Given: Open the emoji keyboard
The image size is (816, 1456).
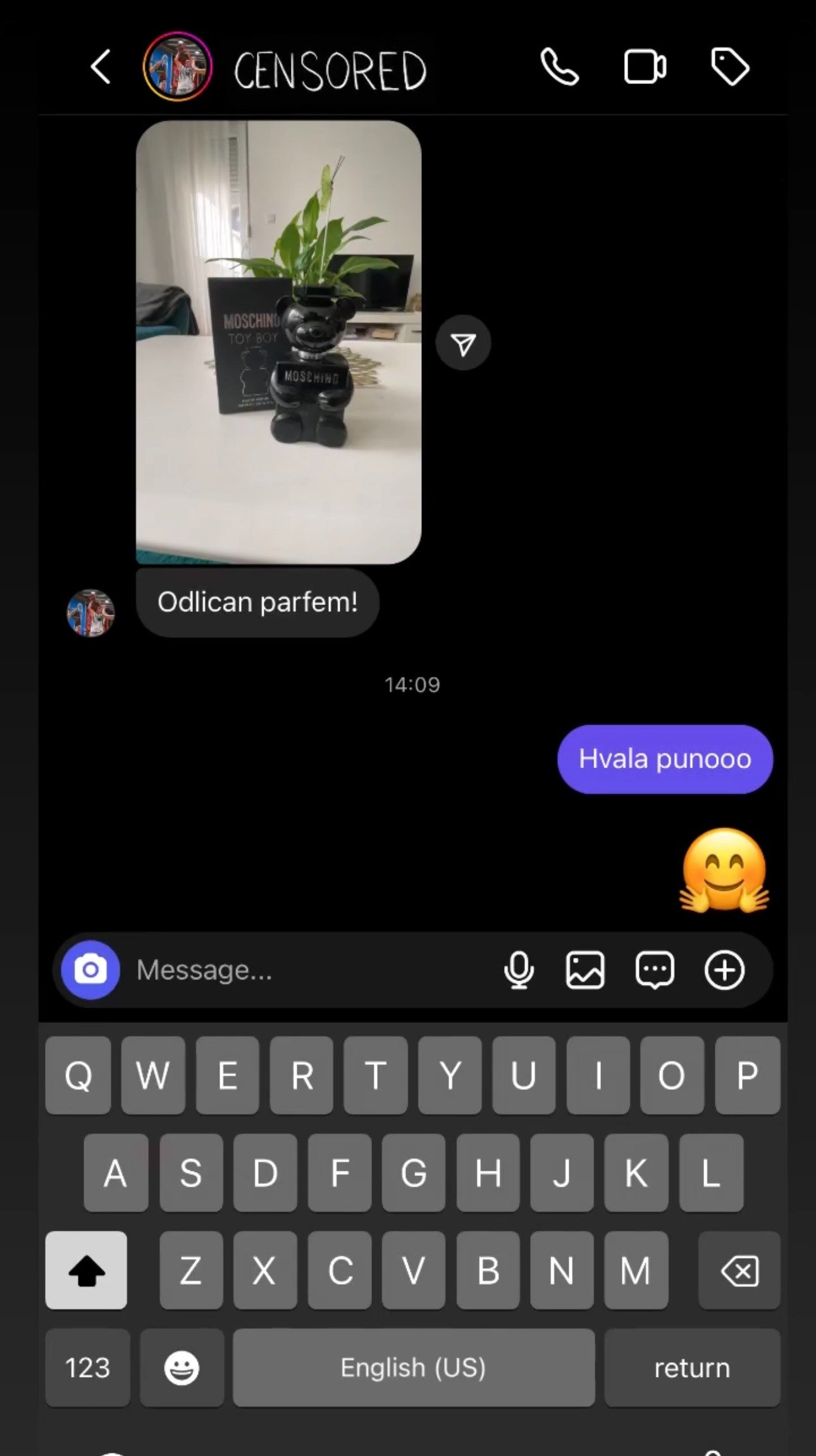Looking at the screenshot, I should click(x=182, y=1367).
